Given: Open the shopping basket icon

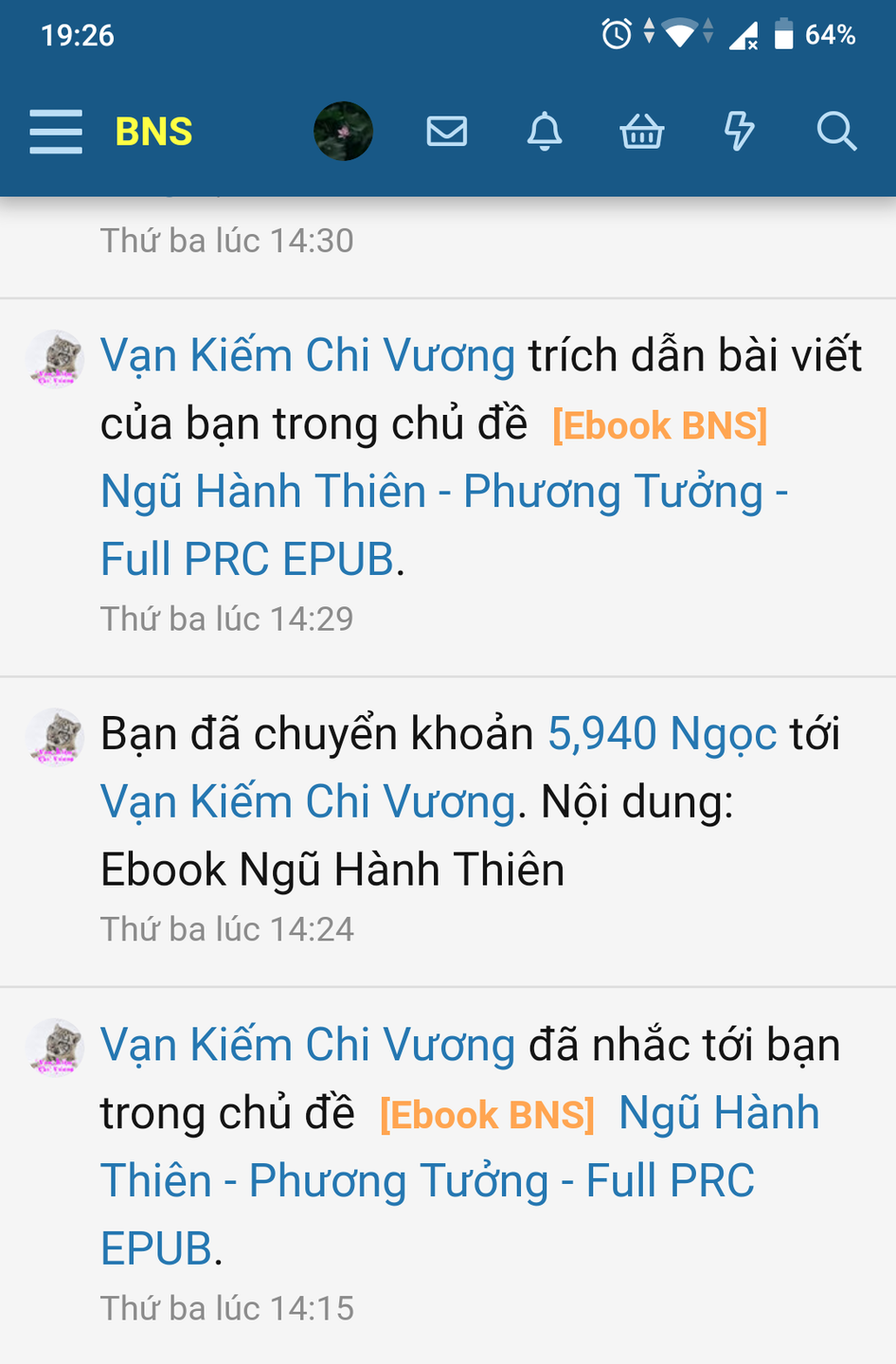Looking at the screenshot, I should (x=642, y=131).
